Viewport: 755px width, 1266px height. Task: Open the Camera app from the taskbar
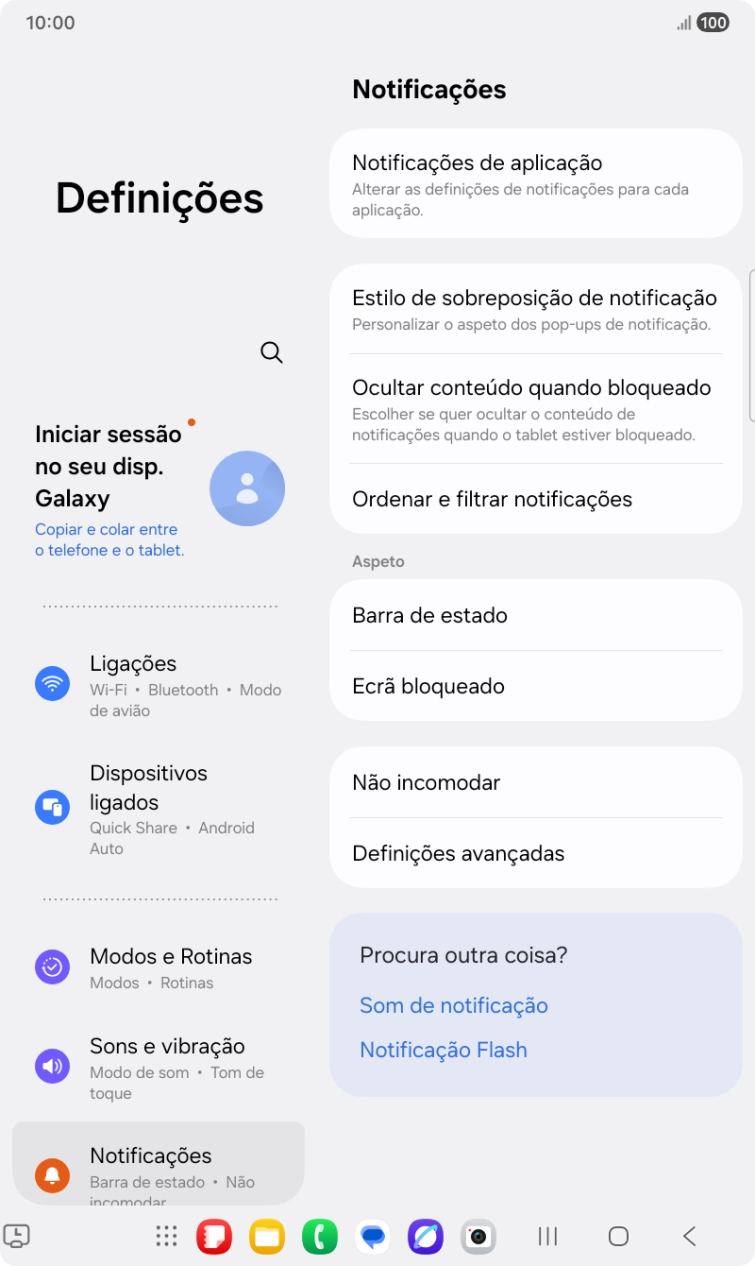[x=478, y=1237]
